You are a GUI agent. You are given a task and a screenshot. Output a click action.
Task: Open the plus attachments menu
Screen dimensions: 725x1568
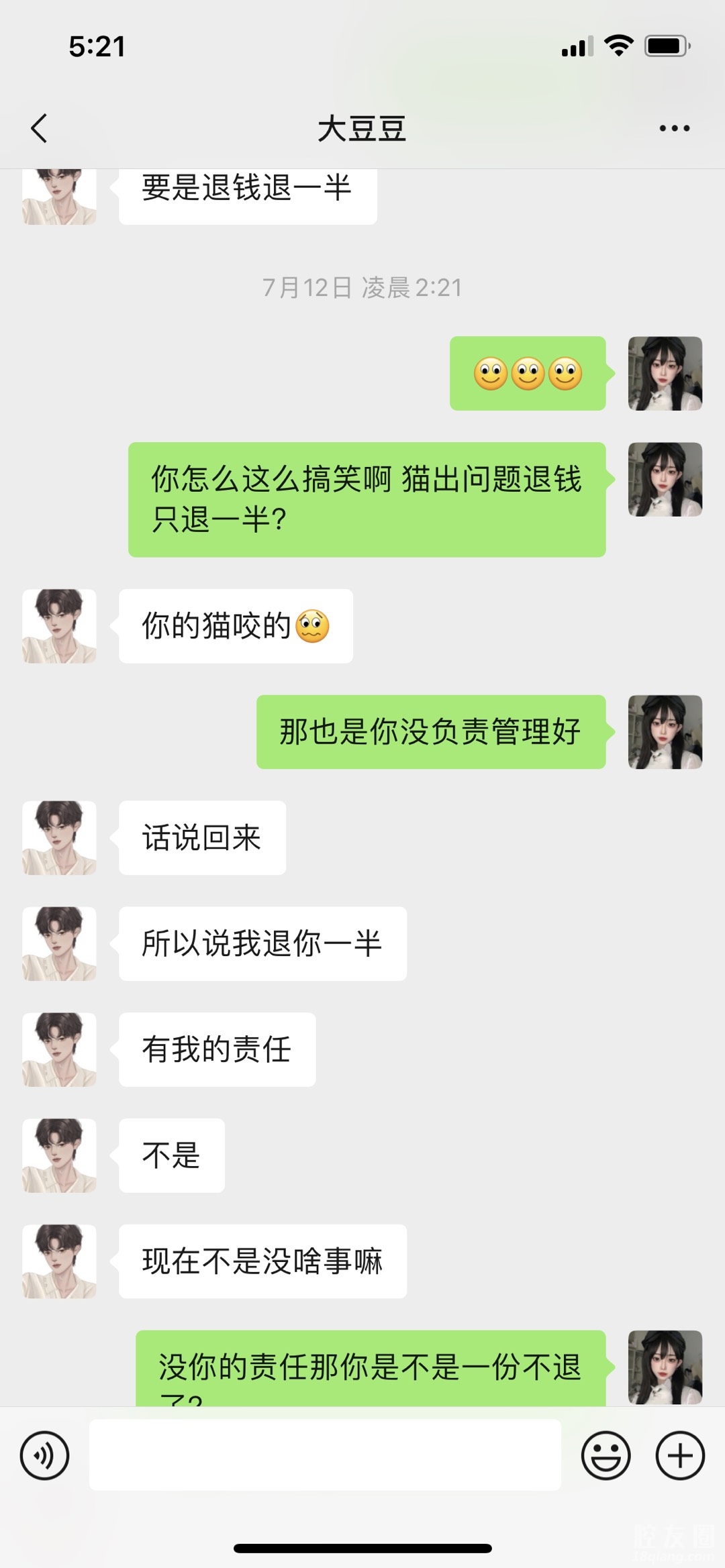click(679, 1455)
